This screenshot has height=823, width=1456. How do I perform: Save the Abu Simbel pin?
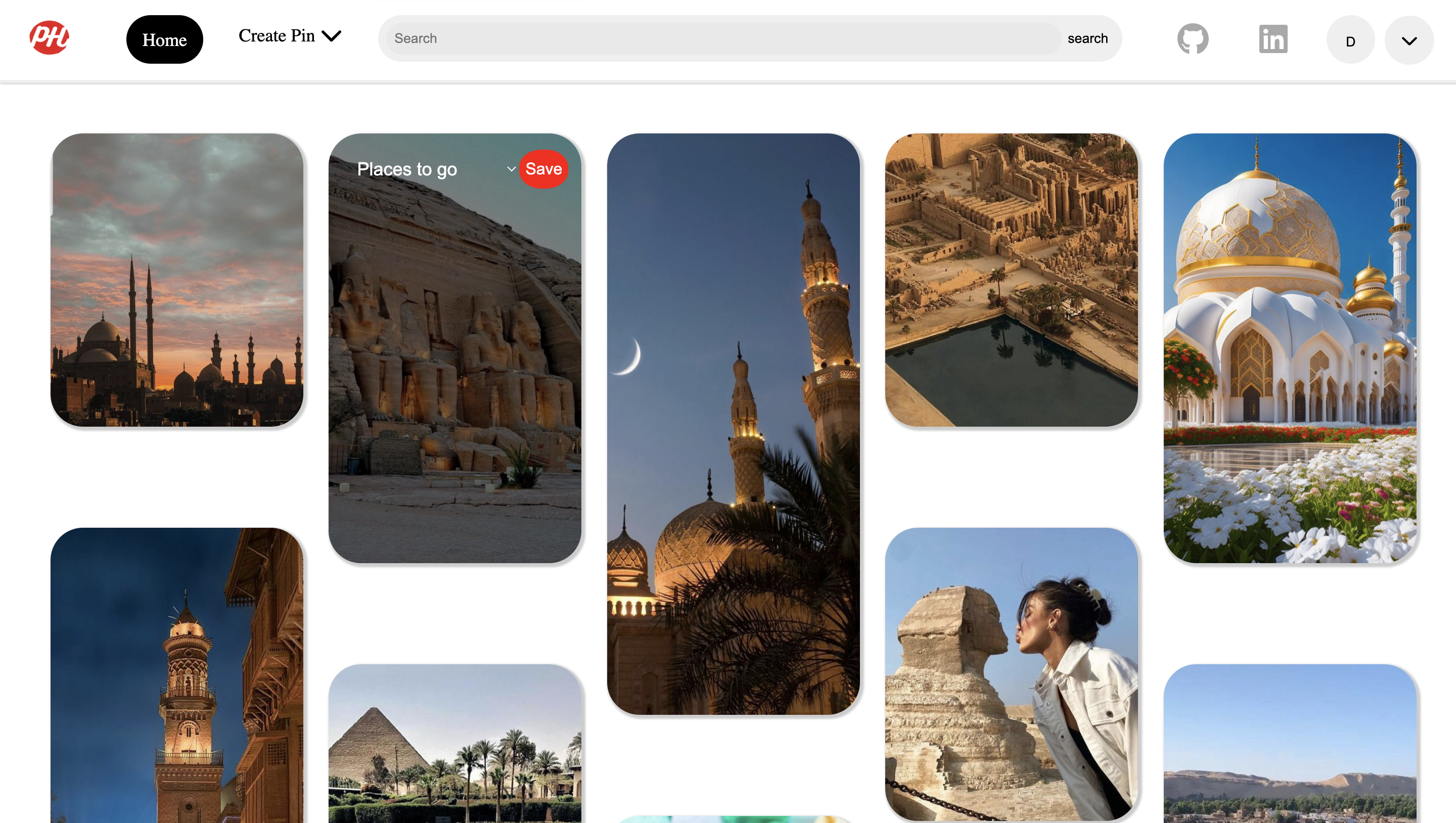[x=543, y=169]
